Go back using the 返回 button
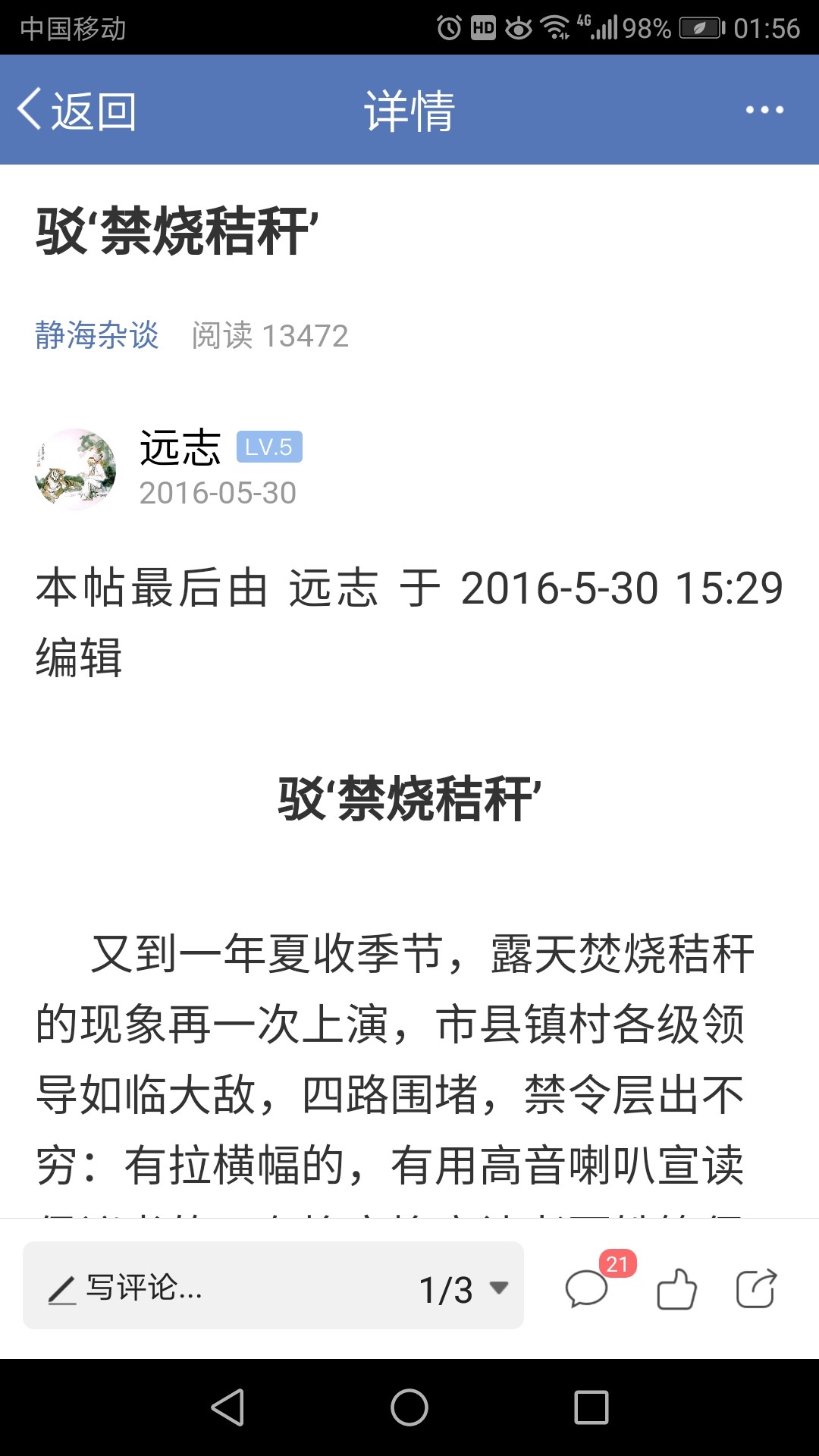This screenshot has width=819, height=1456. click(76, 111)
